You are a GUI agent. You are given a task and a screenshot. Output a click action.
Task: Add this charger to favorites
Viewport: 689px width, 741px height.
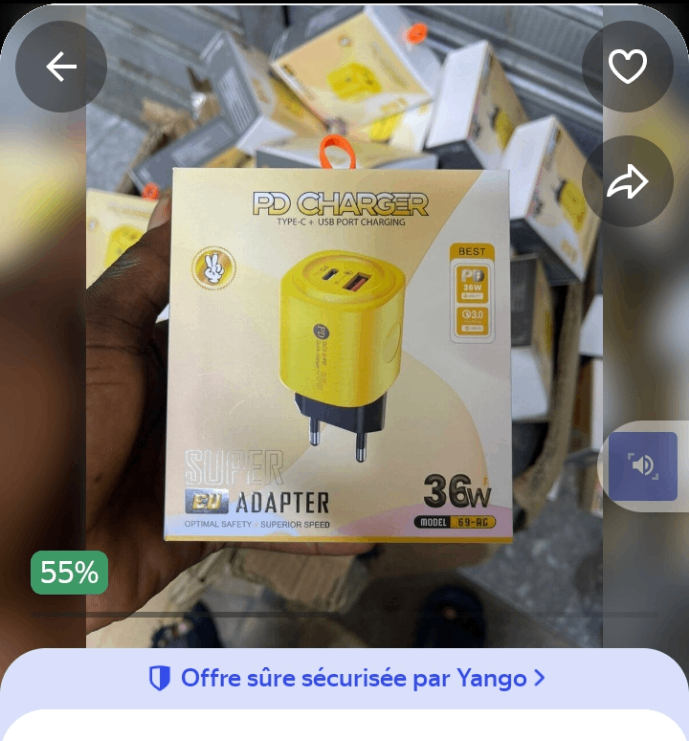click(628, 67)
